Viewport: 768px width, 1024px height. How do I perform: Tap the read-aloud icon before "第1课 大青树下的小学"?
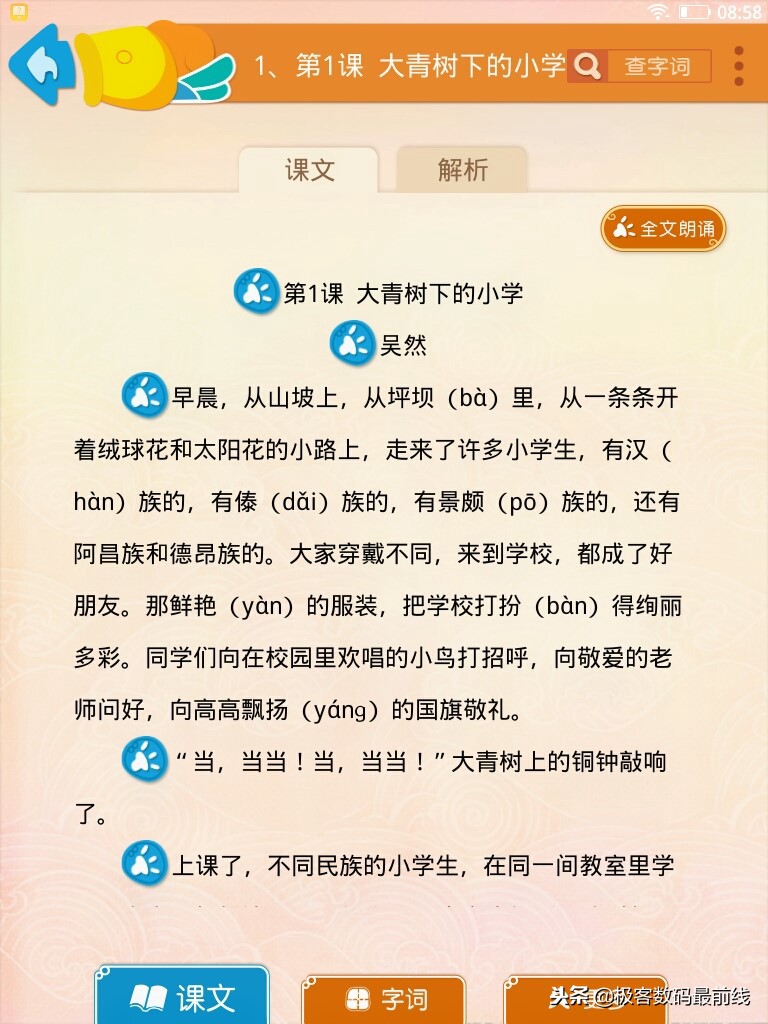tap(257, 293)
